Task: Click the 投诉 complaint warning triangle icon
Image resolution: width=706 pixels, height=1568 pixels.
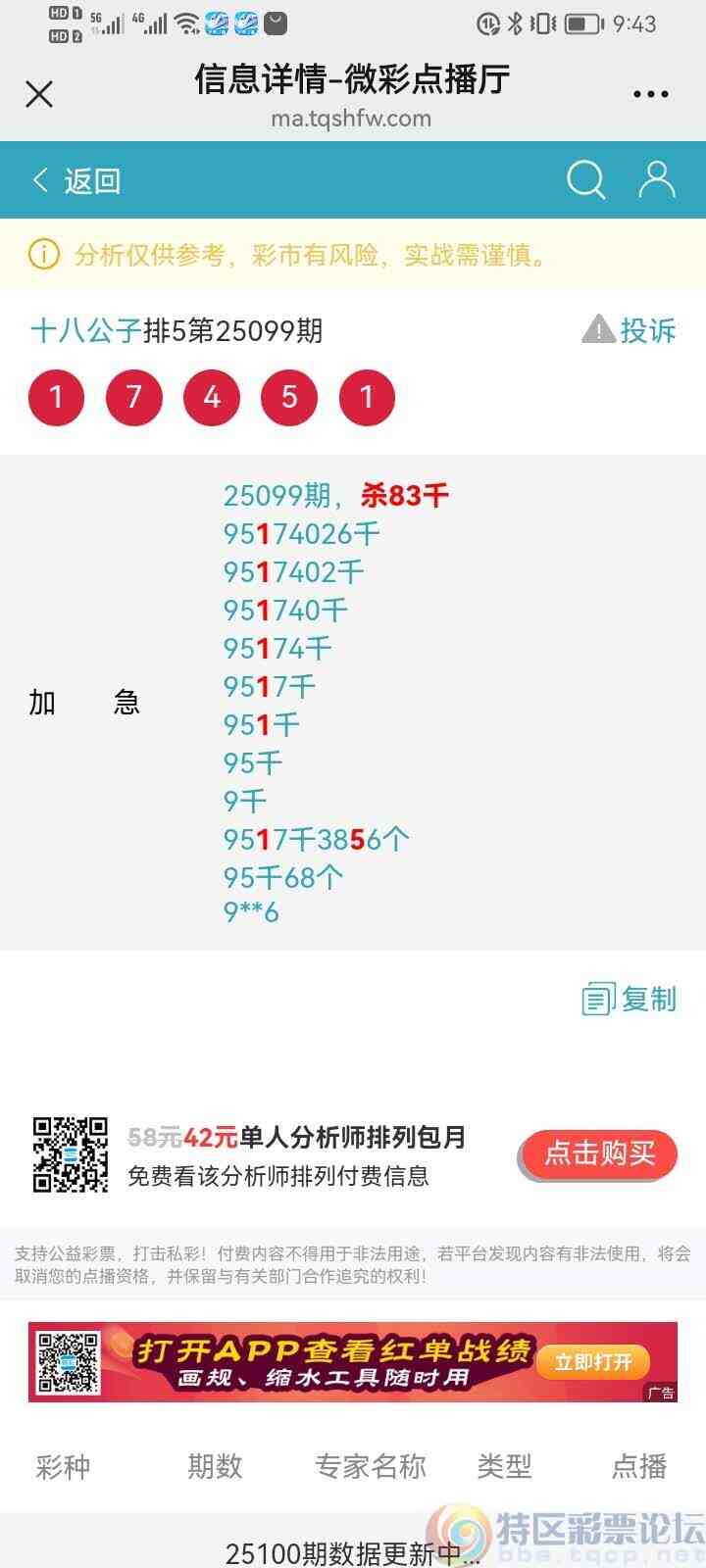Action: [599, 329]
